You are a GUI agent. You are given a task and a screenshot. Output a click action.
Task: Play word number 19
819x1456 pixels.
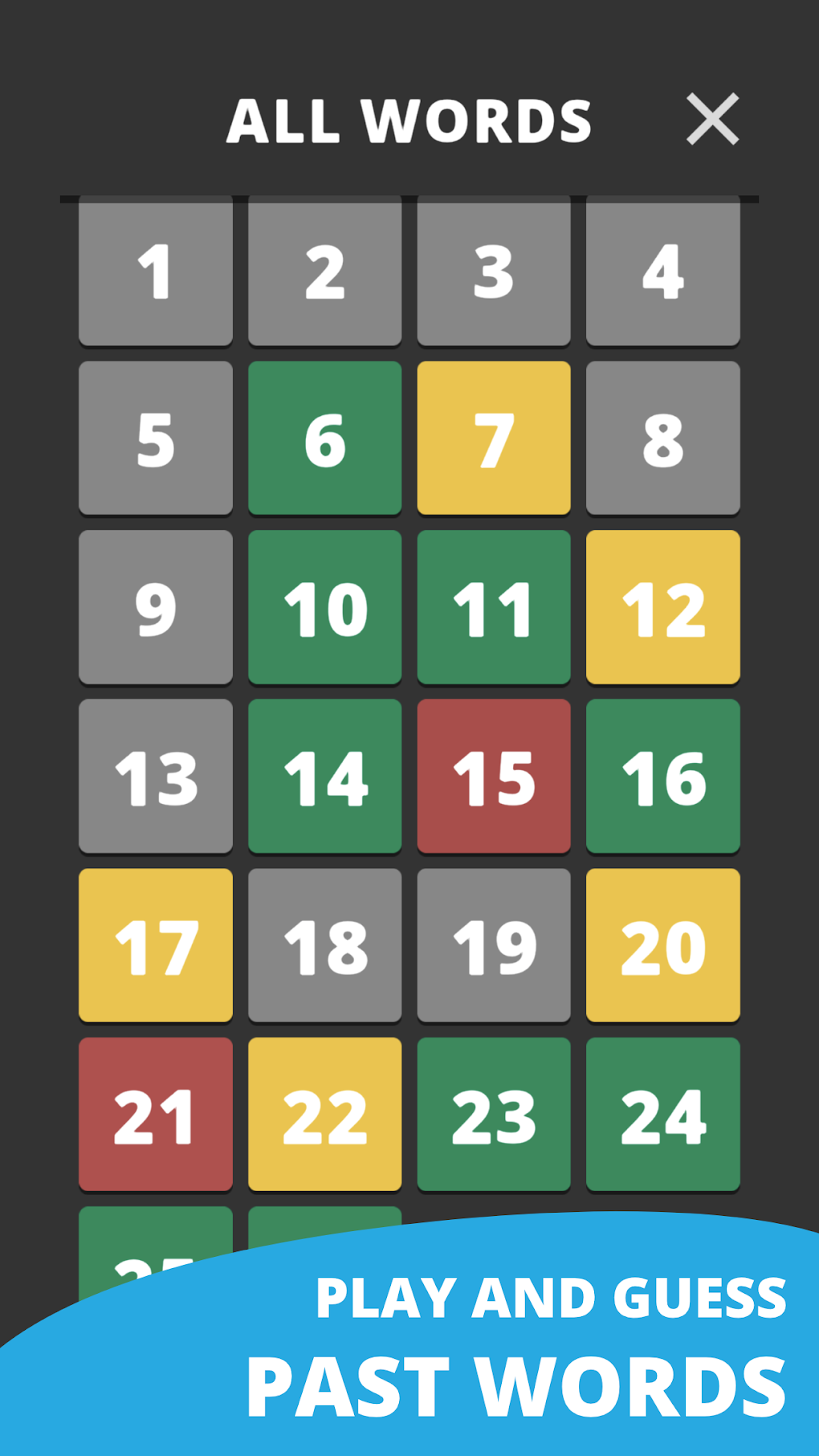[x=494, y=946]
